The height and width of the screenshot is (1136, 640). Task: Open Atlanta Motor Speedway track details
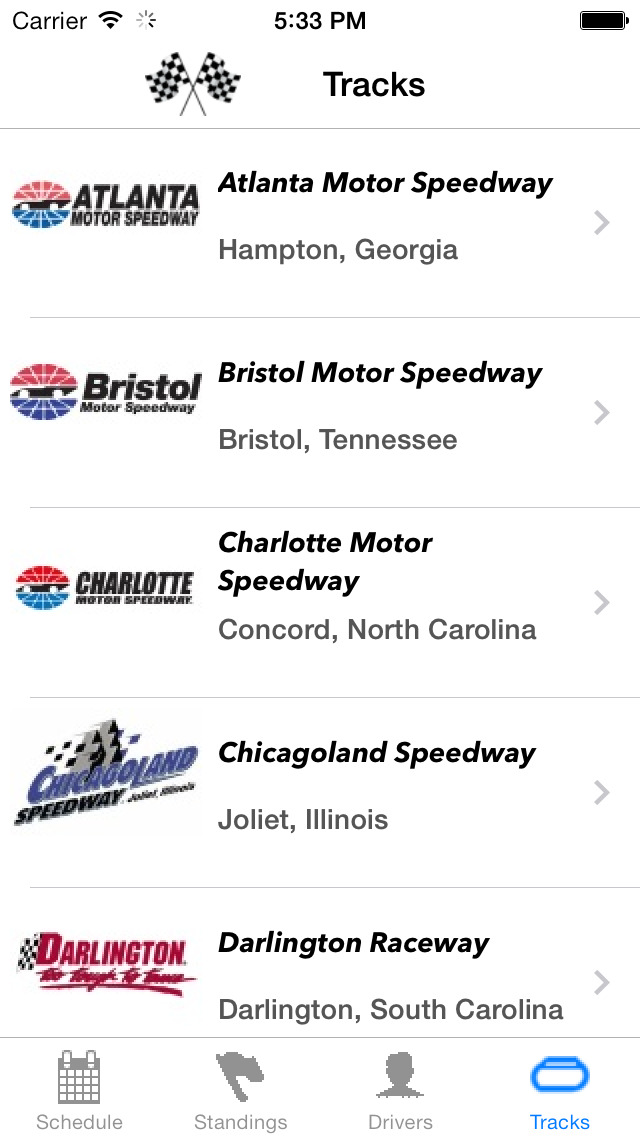(320, 223)
